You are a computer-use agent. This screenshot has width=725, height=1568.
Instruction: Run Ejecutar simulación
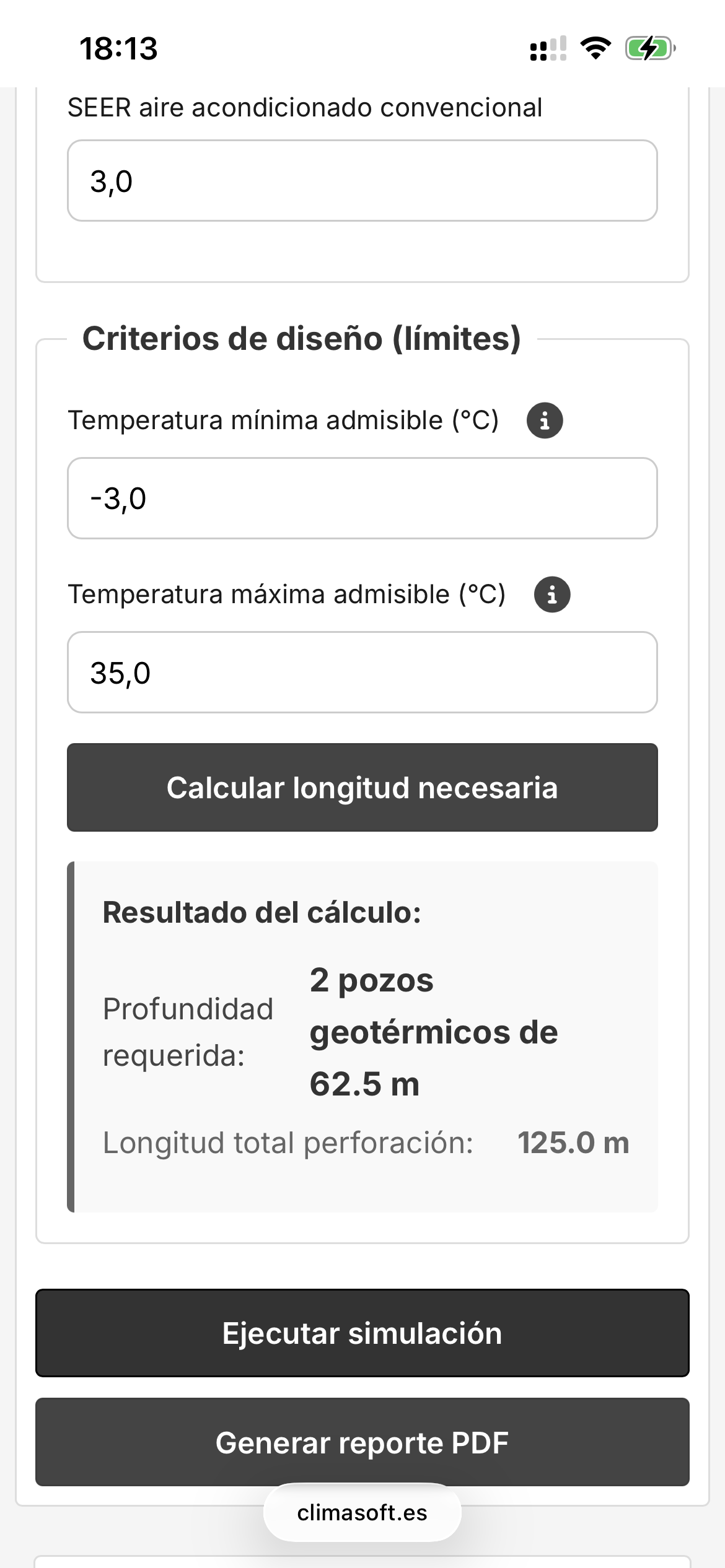click(x=362, y=1333)
